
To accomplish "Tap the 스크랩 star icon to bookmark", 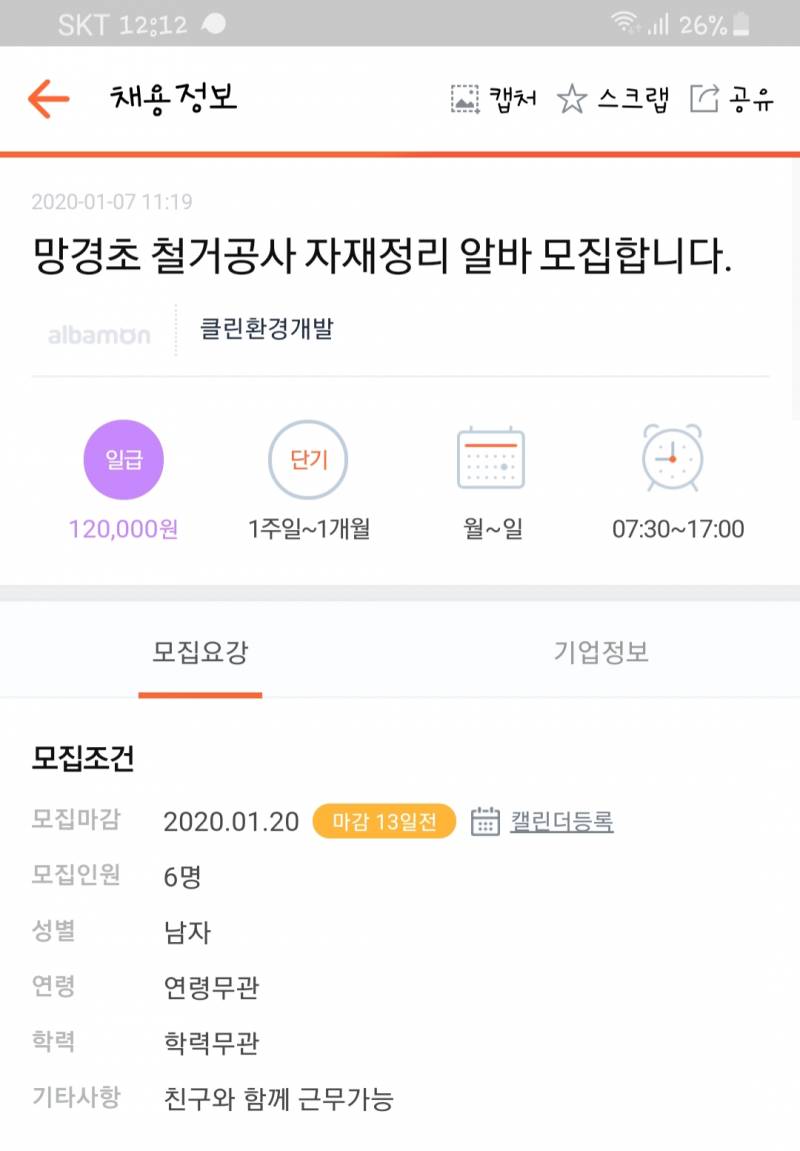I will pos(572,97).
